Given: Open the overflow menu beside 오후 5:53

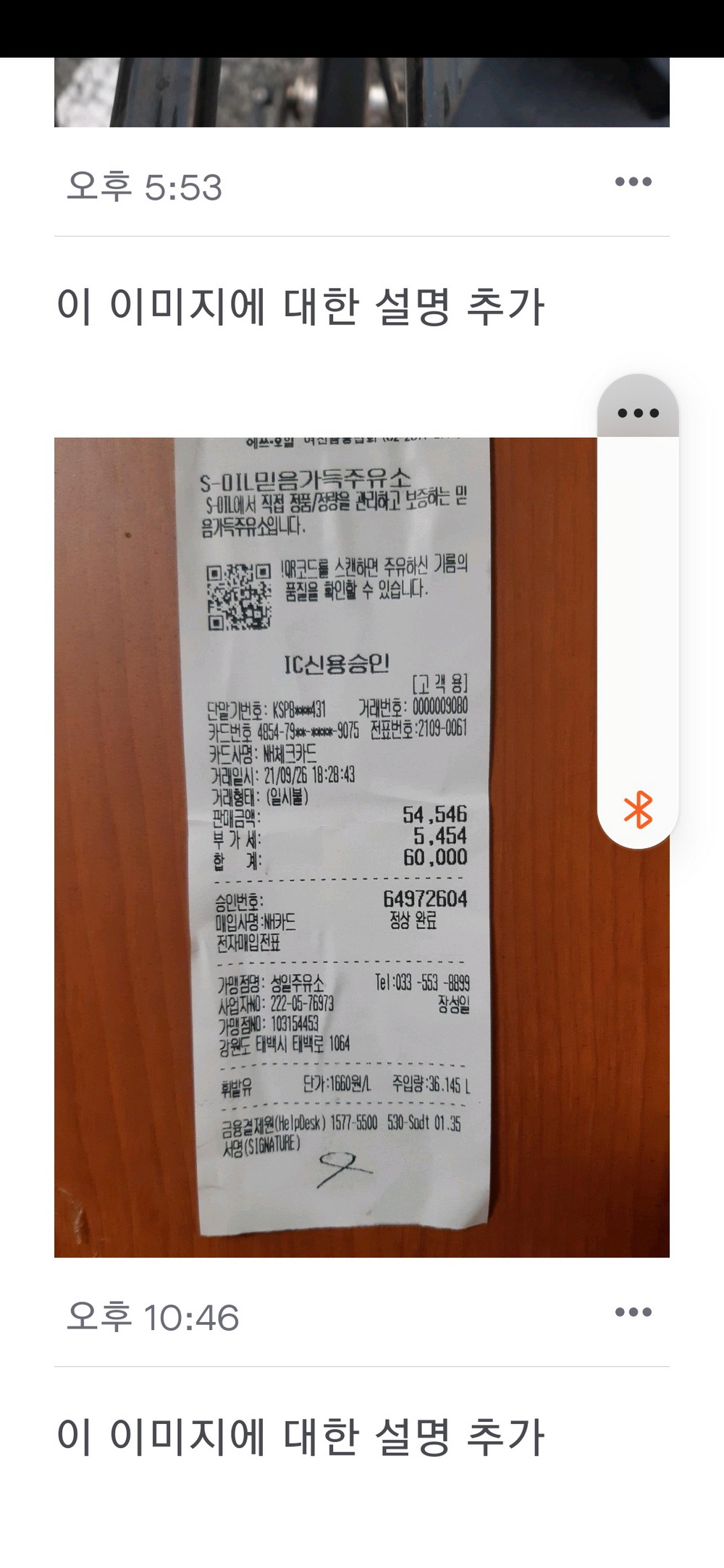Looking at the screenshot, I should pyautogui.click(x=633, y=182).
